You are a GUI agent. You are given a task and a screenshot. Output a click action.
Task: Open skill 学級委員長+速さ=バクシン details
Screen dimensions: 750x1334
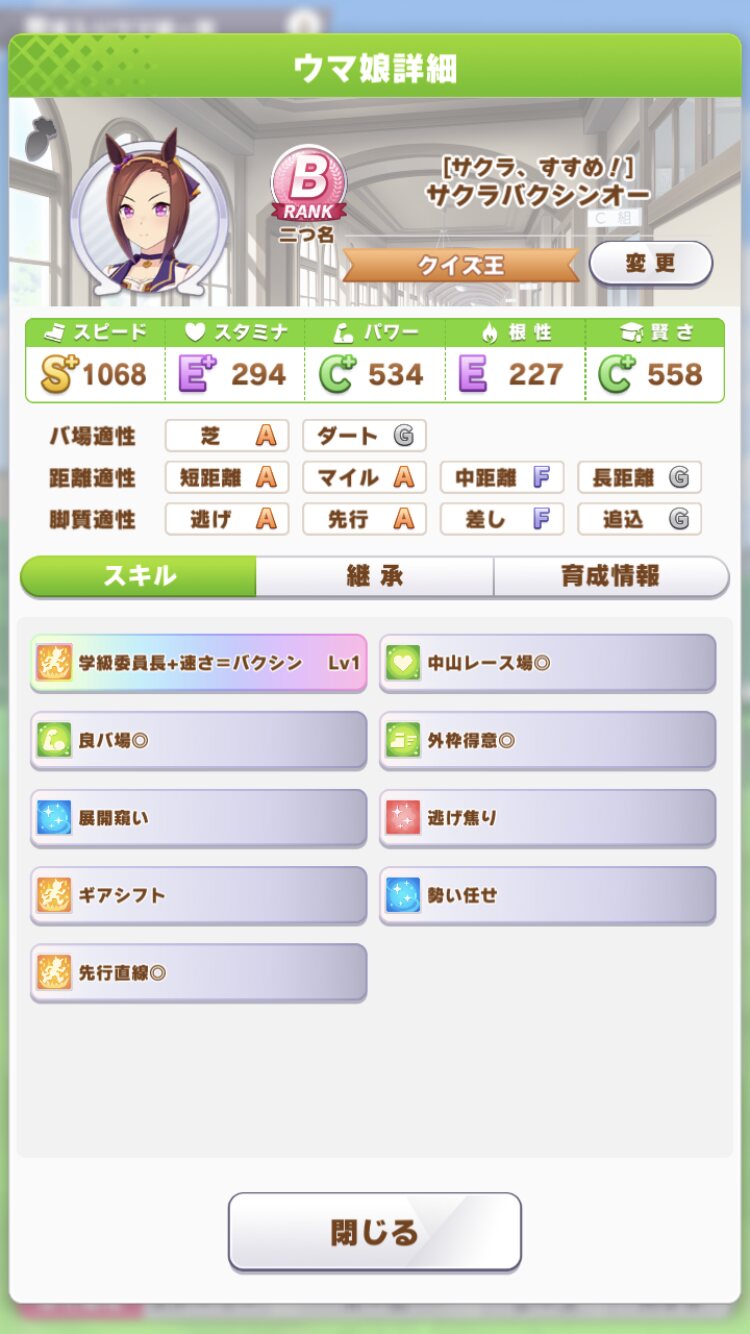click(198, 663)
